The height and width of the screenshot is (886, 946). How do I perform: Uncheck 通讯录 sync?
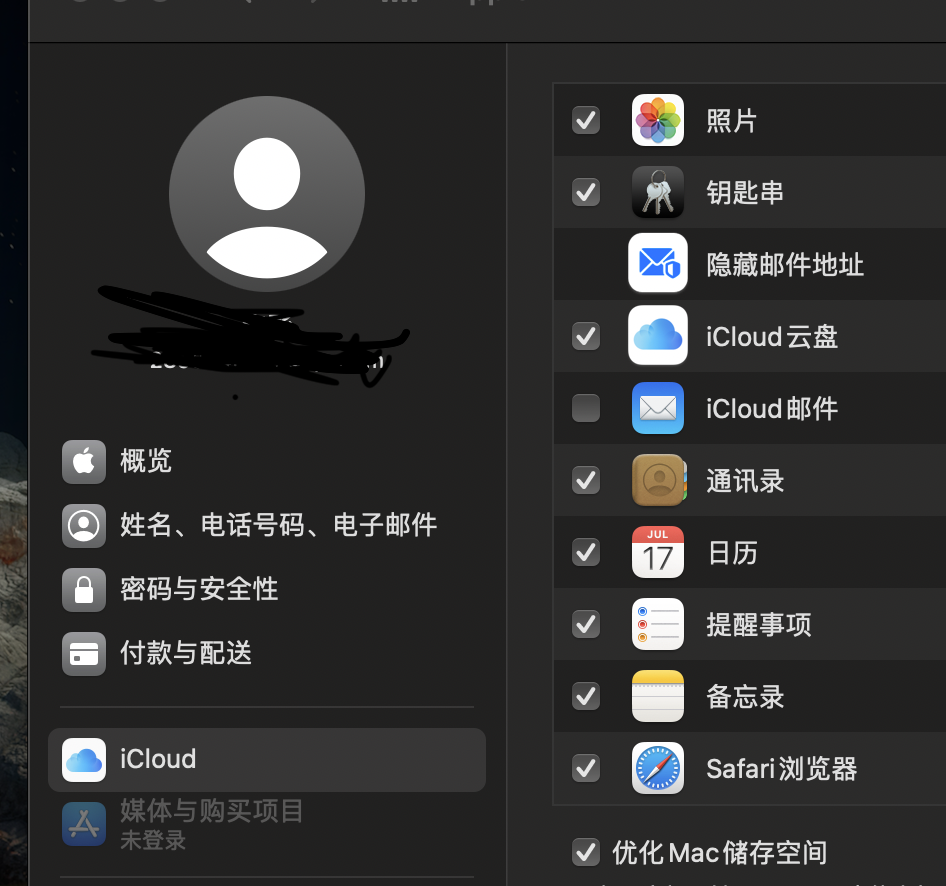(586, 480)
